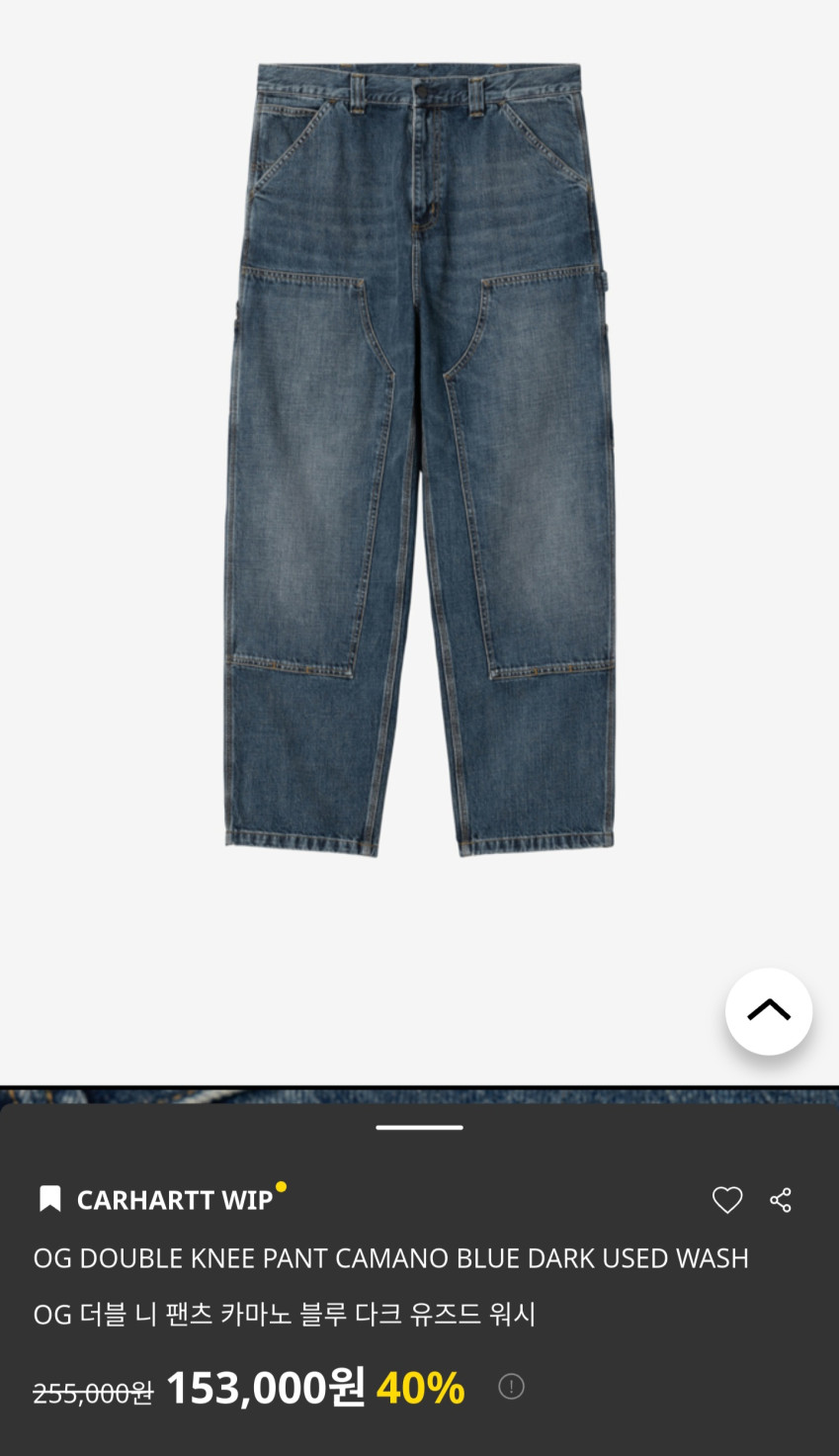
Task: Open the CARHARTT WIP brand page
Action: point(174,1200)
